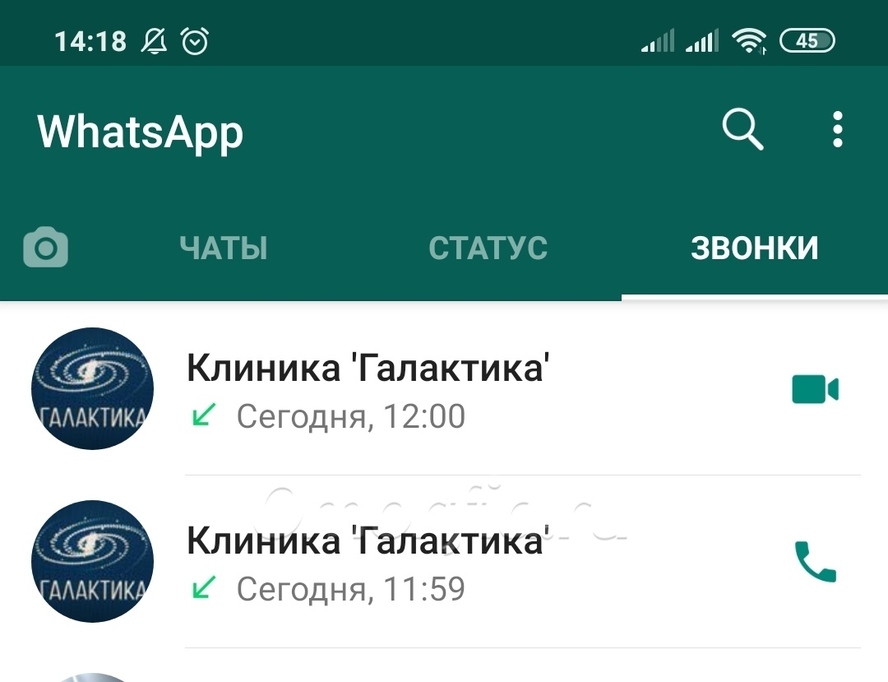Screen dimensions: 888x682
Task: Switch to the СТАТУС tab
Action: pyautogui.click(x=488, y=248)
